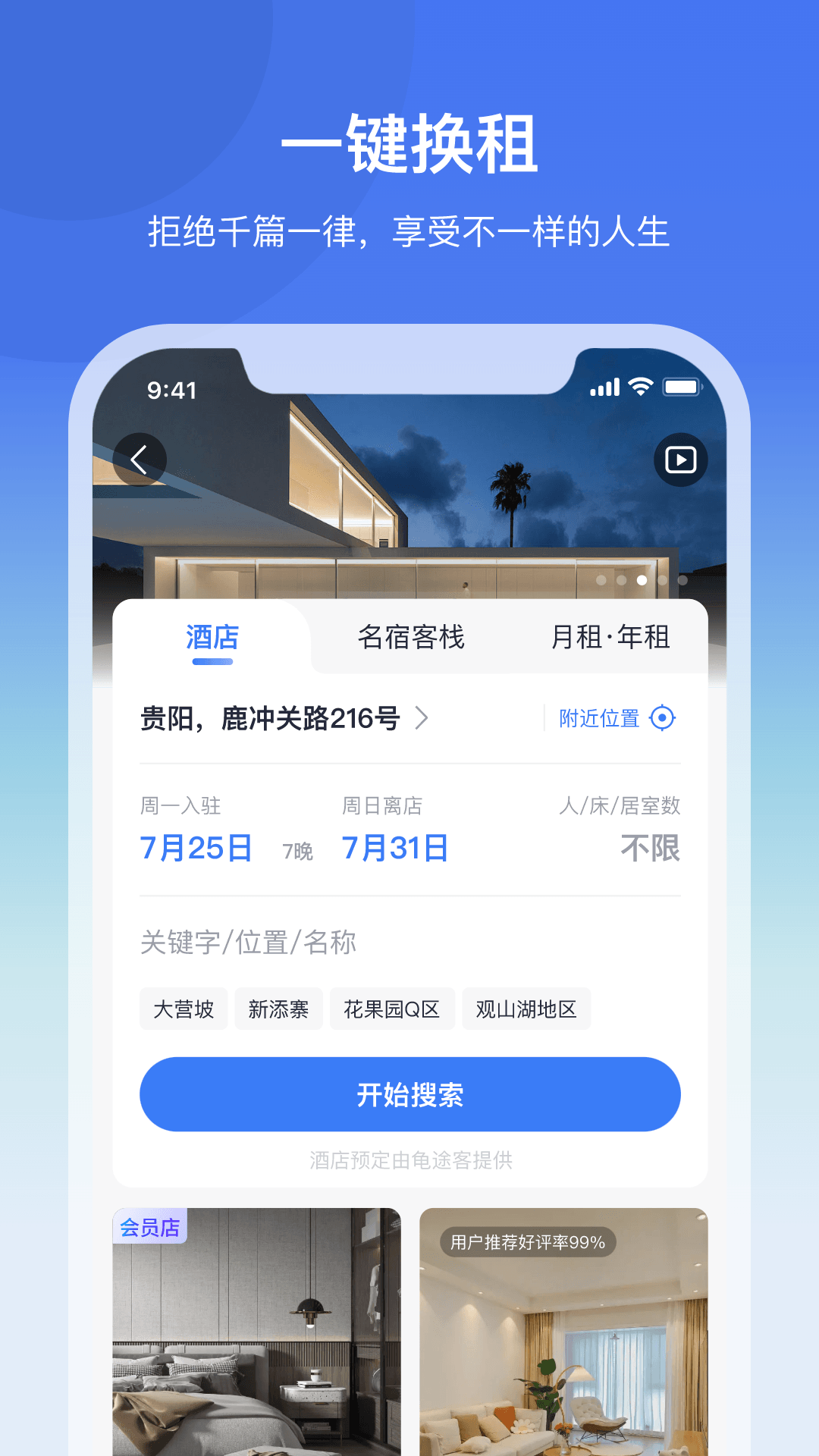This screenshot has width=819, height=1456.
Task: Toggle the 新添寨 suggestion chip
Action: pyautogui.click(x=278, y=1009)
